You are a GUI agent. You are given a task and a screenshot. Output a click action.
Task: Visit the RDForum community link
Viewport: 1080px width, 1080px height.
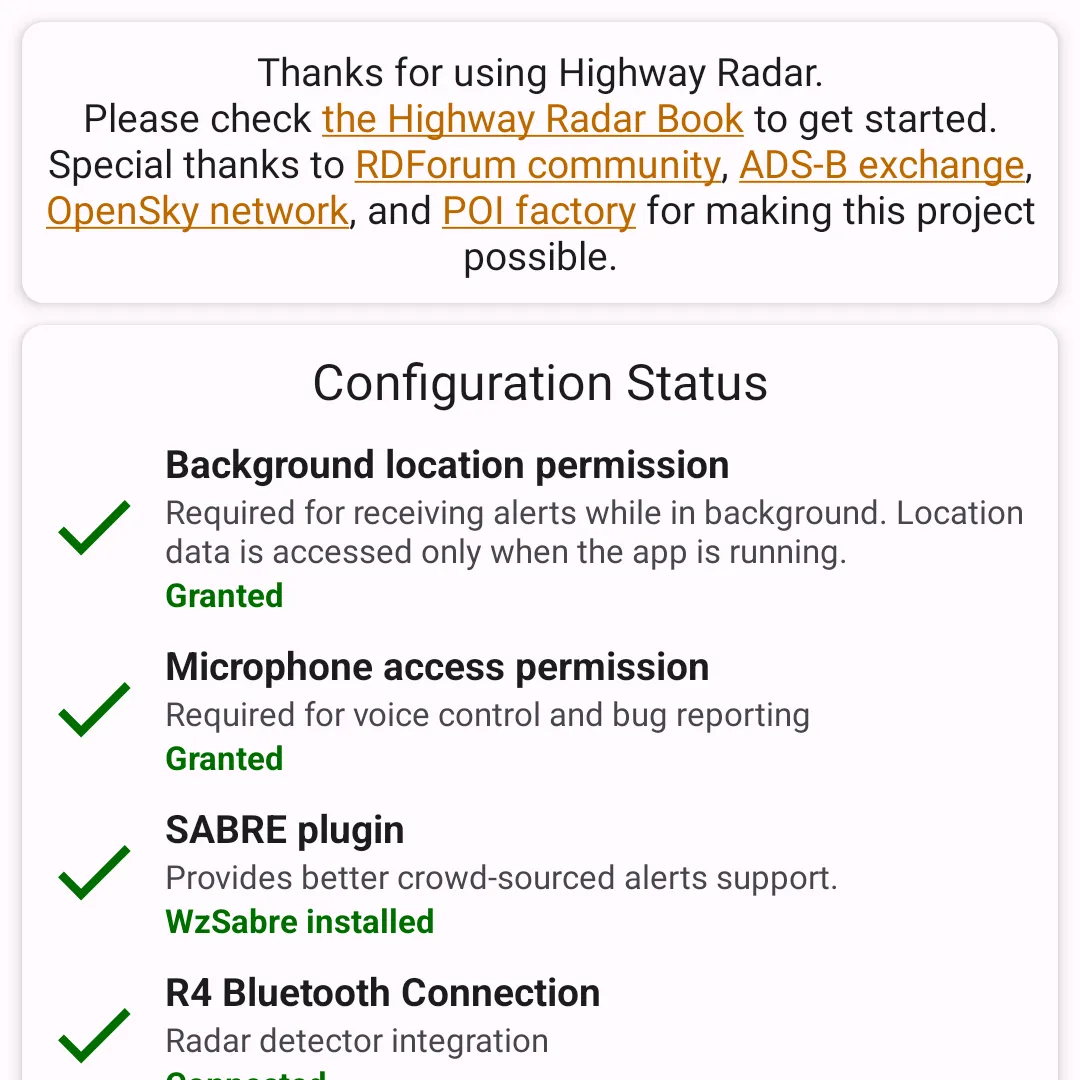537,166
